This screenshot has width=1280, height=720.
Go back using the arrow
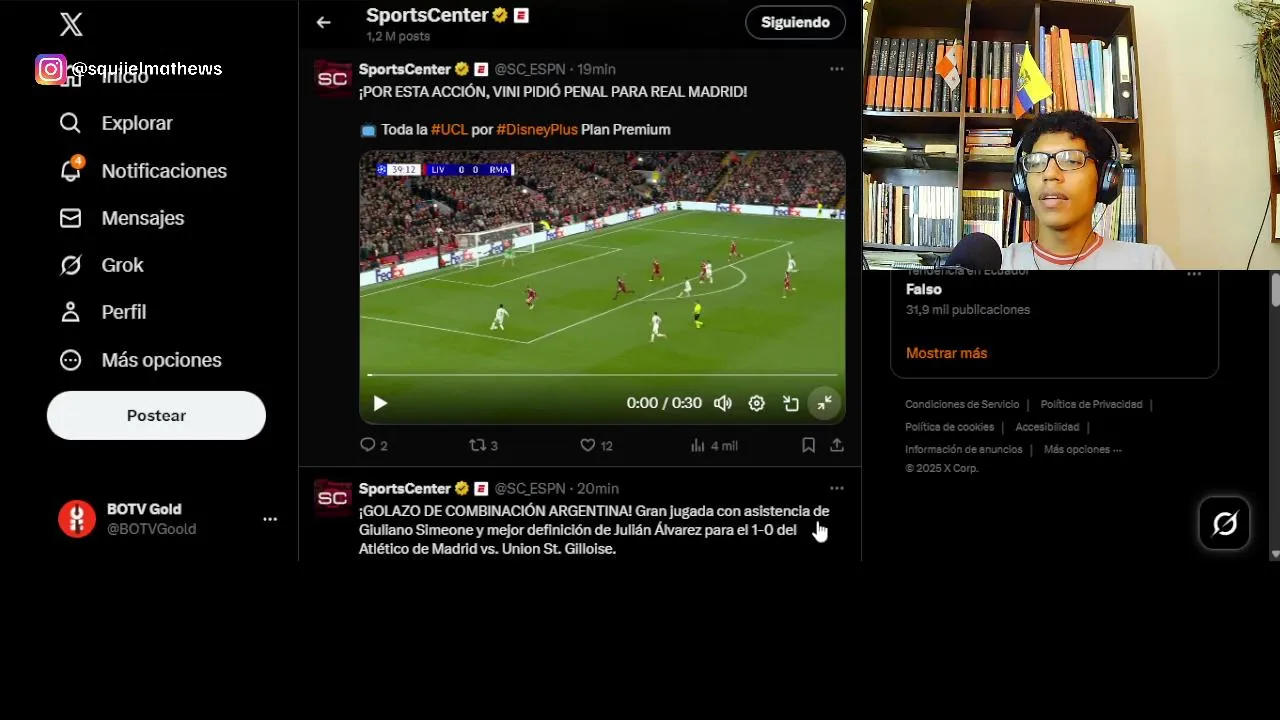tap(323, 22)
